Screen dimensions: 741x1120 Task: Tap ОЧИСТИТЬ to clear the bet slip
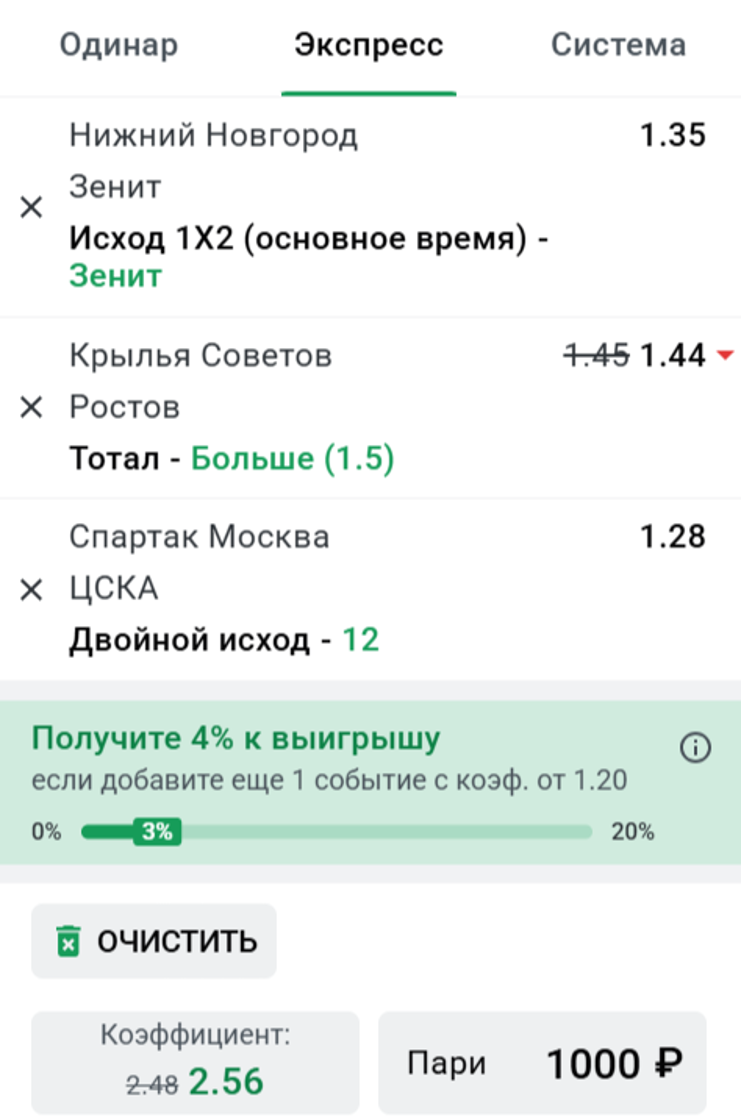pos(154,941)
